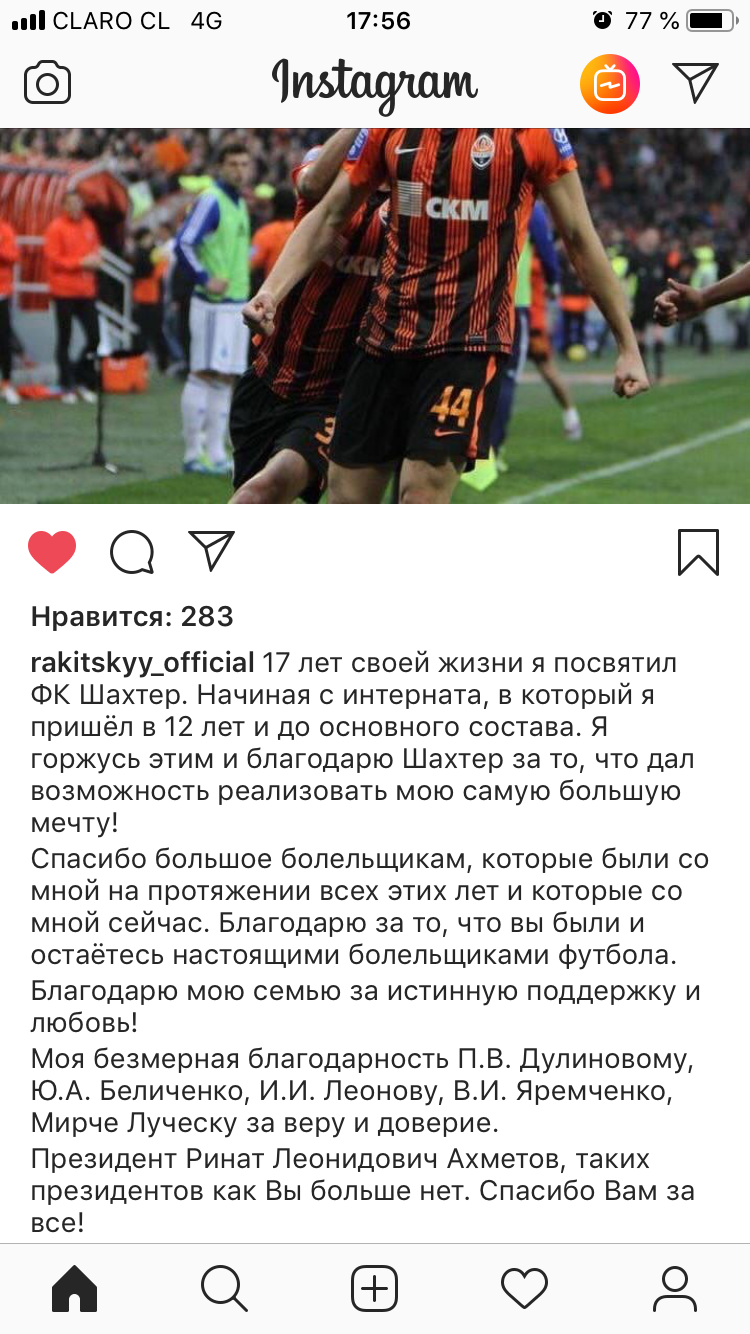This screenshot has height=1334, width=750.
Task: Open IGTV from the top bar
Action: (610, 83)
